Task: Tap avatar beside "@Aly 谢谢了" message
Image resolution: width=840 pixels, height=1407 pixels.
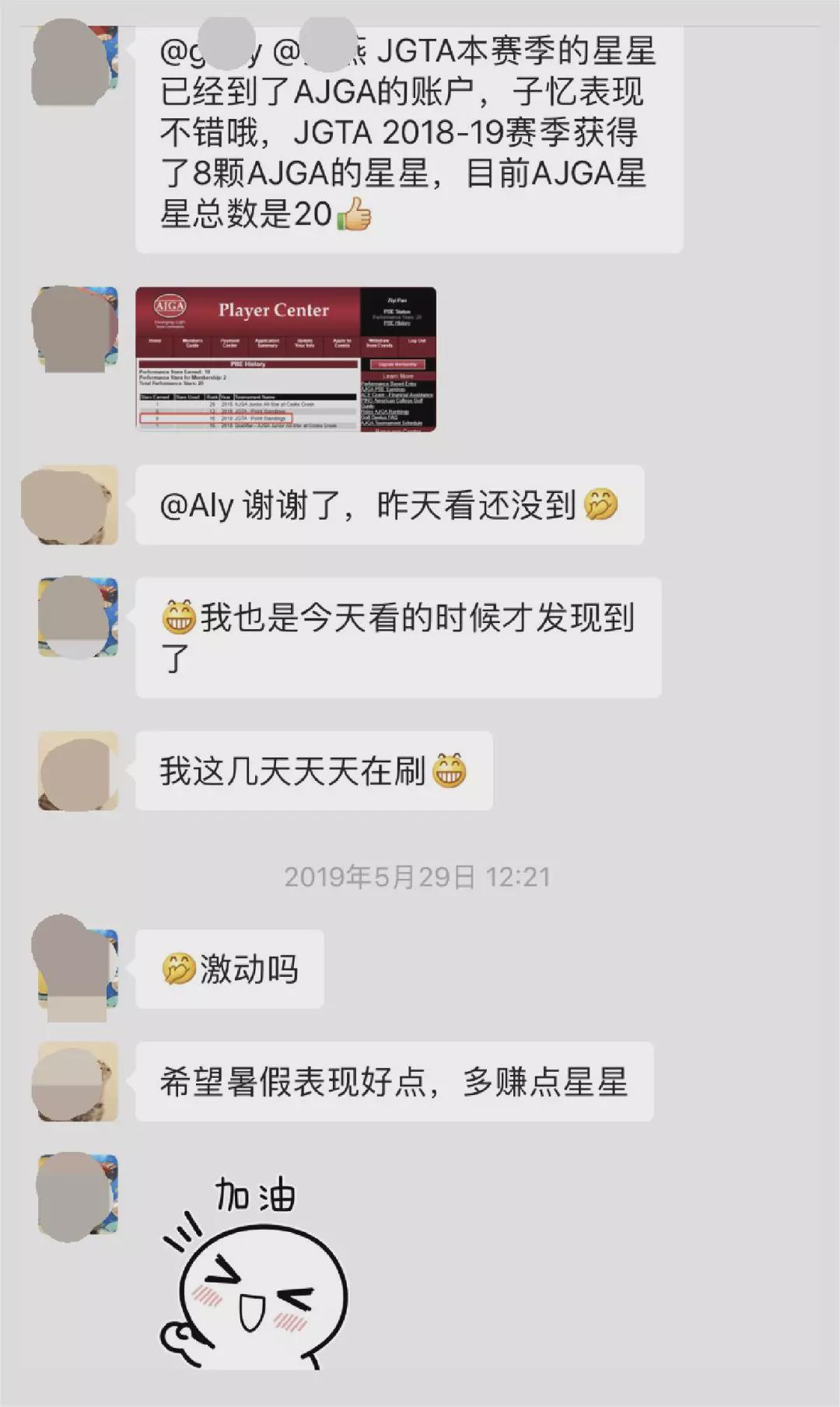Action: (x=78, y=505)
